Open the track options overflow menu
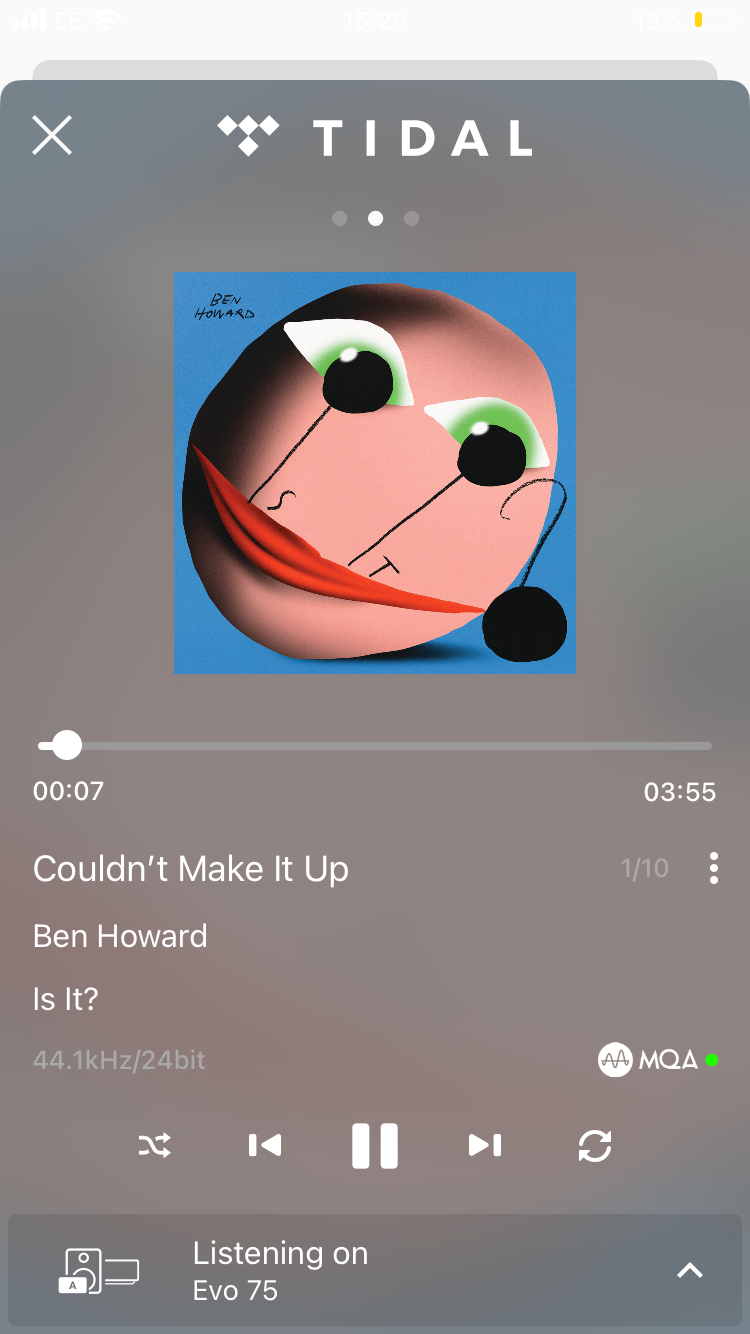The image size is (750, 1334). click(x=713, y=868)
